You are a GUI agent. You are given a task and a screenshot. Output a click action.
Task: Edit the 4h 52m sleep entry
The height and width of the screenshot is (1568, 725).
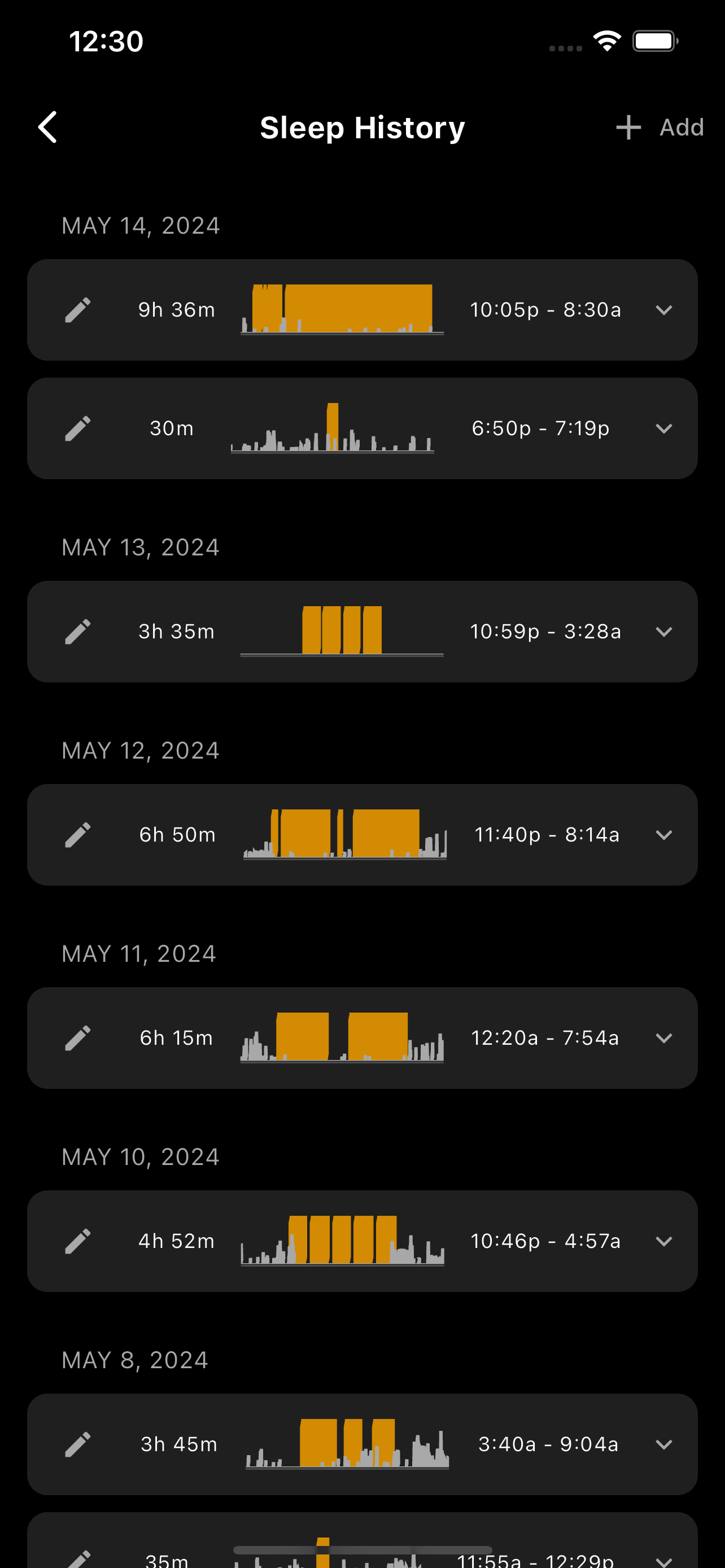78,1241
